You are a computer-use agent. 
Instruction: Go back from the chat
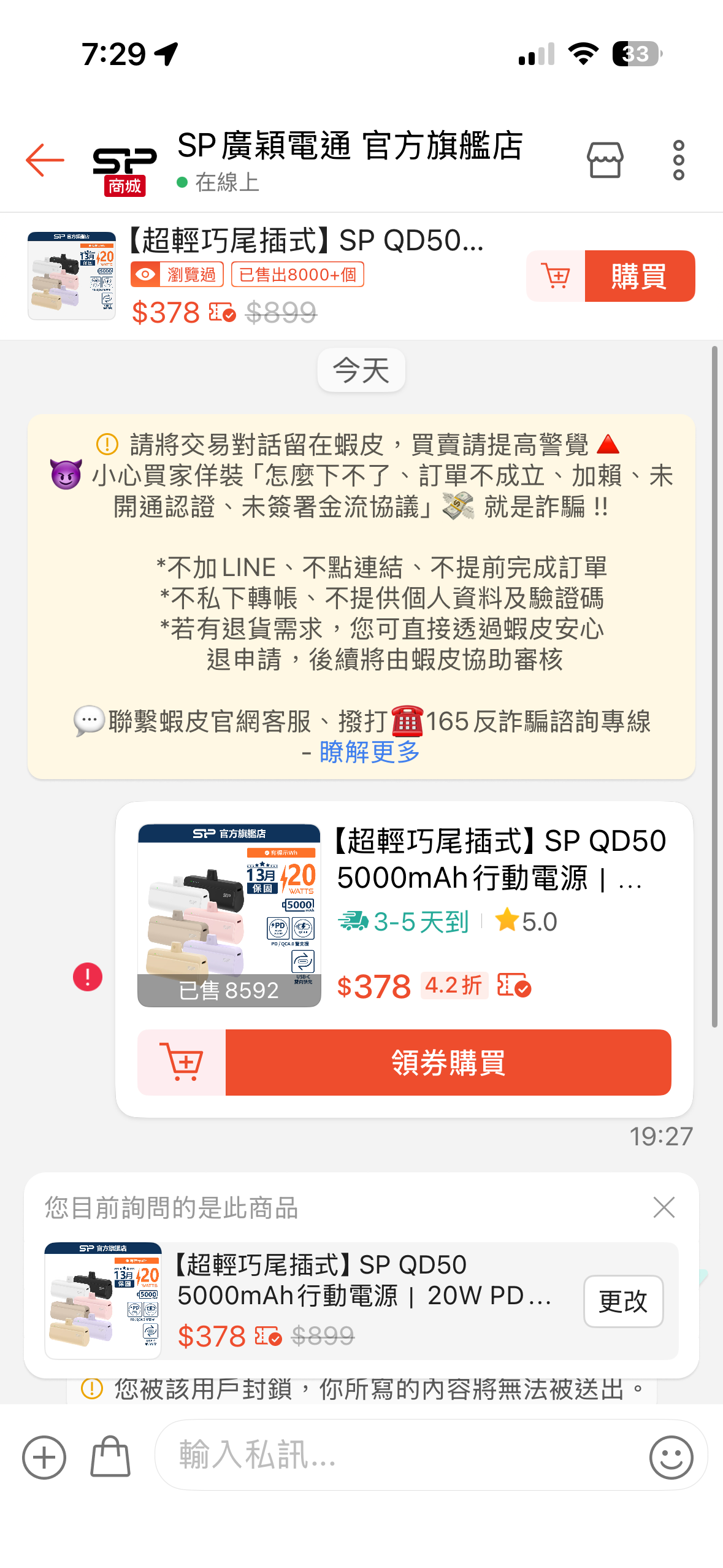pyautogui.click(x=45, y=160)
